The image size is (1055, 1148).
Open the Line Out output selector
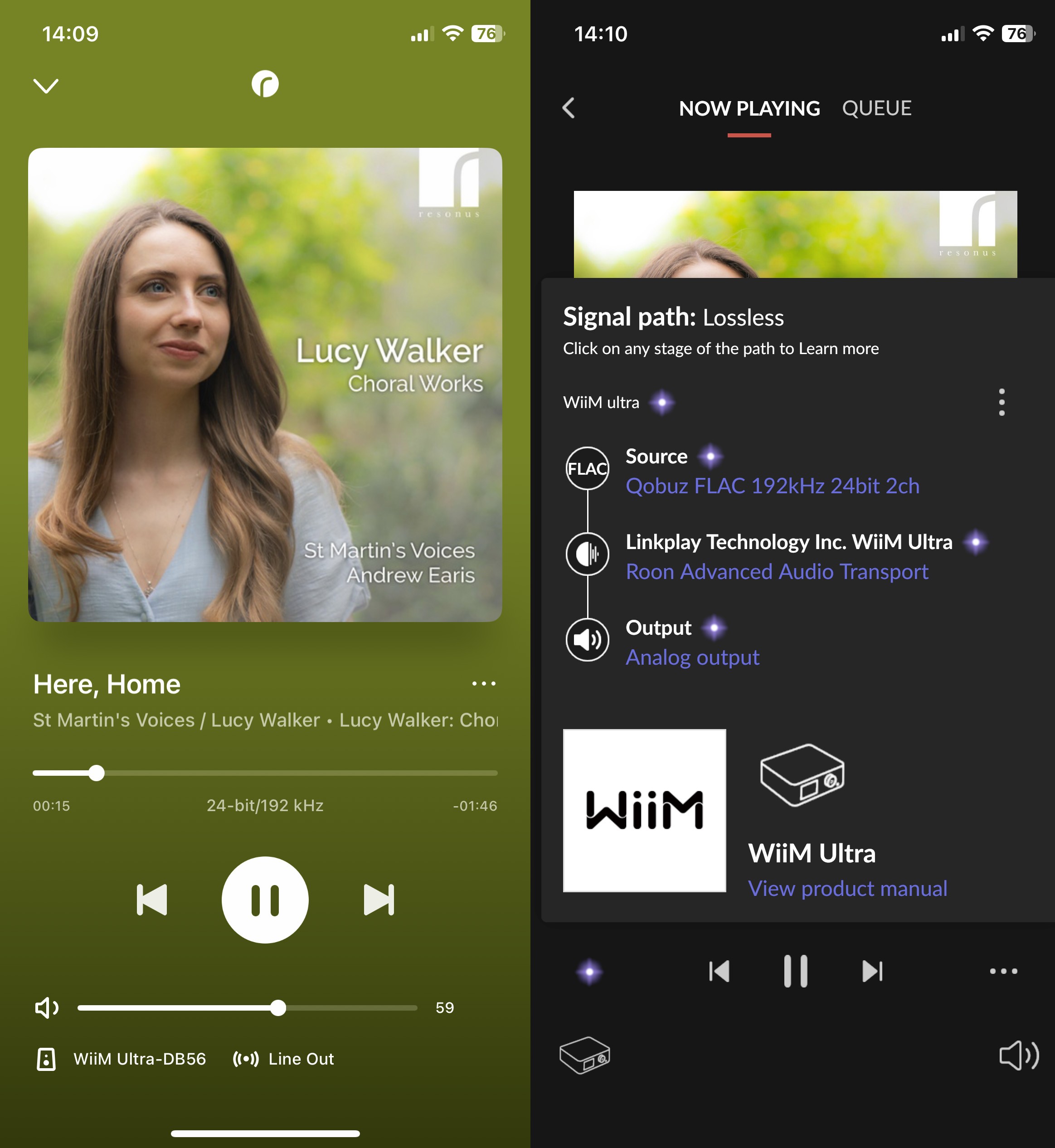(x=284, y=1059)
